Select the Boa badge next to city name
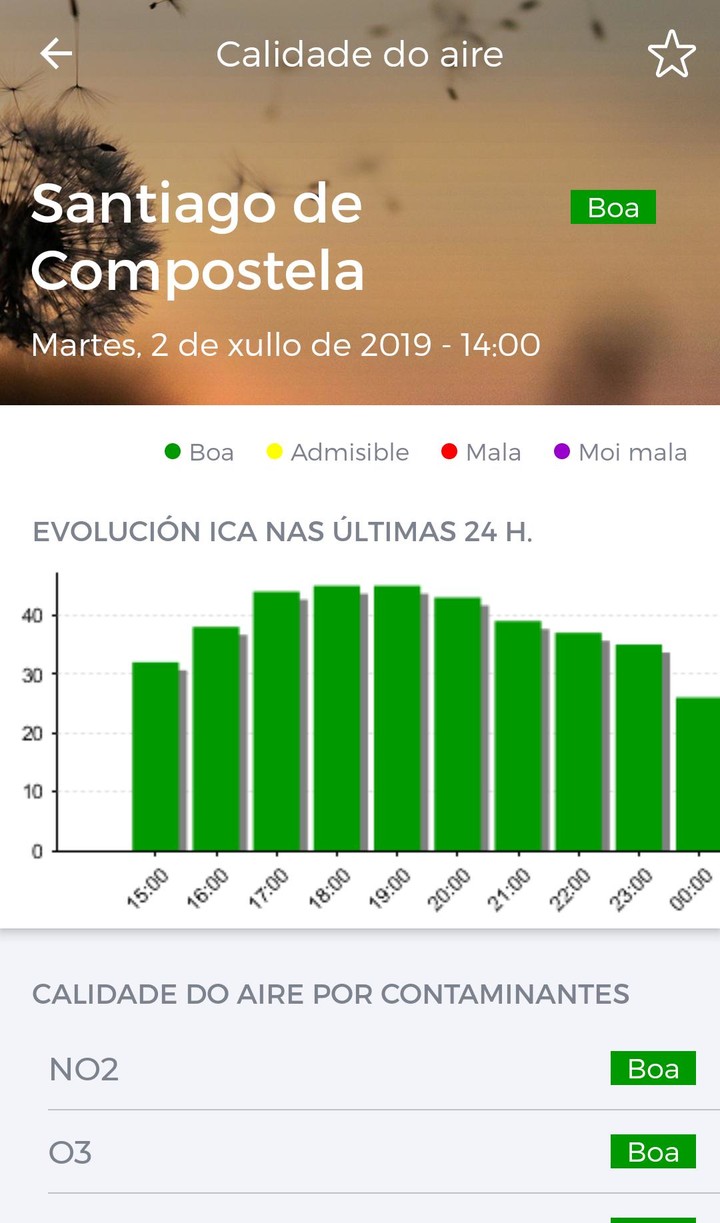 click(613, 207)
